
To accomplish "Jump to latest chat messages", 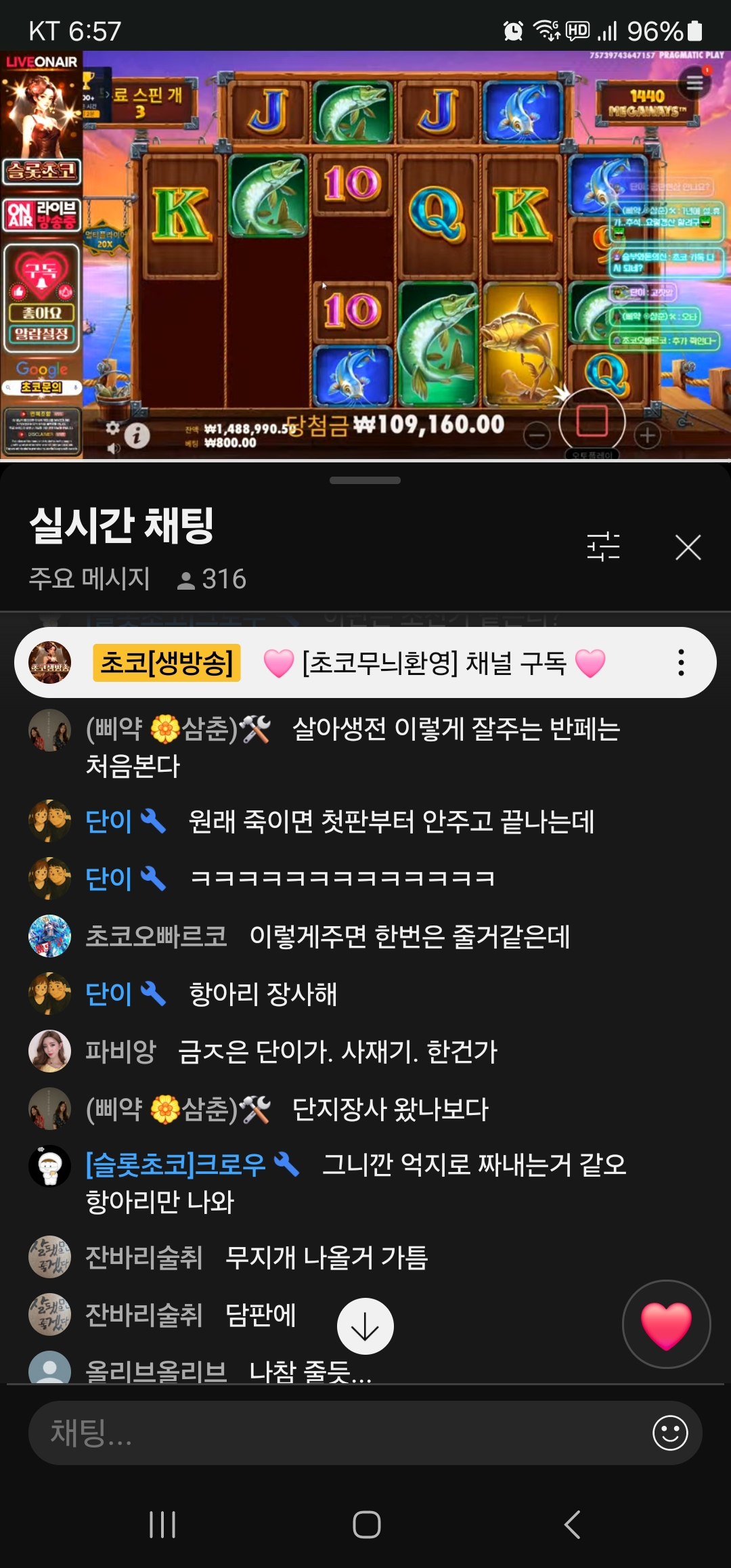I will pos(365,1326).
